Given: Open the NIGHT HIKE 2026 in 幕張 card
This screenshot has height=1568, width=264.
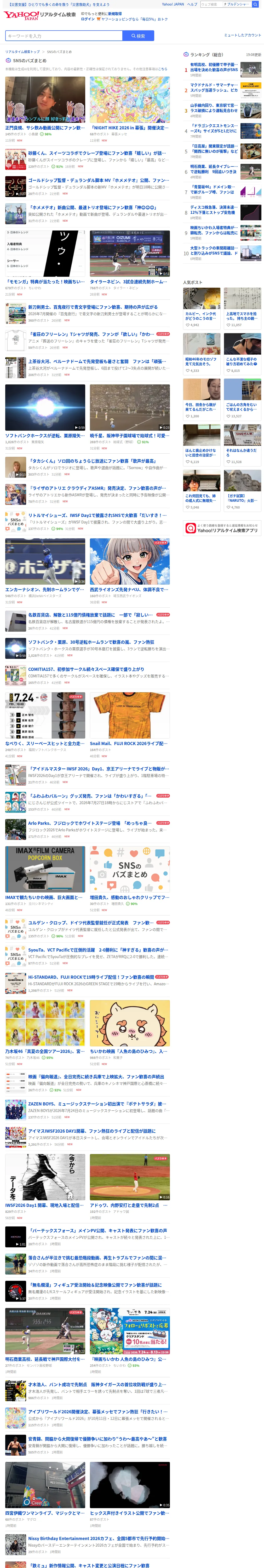Looking at the screenshot, I should pos(130,109).
